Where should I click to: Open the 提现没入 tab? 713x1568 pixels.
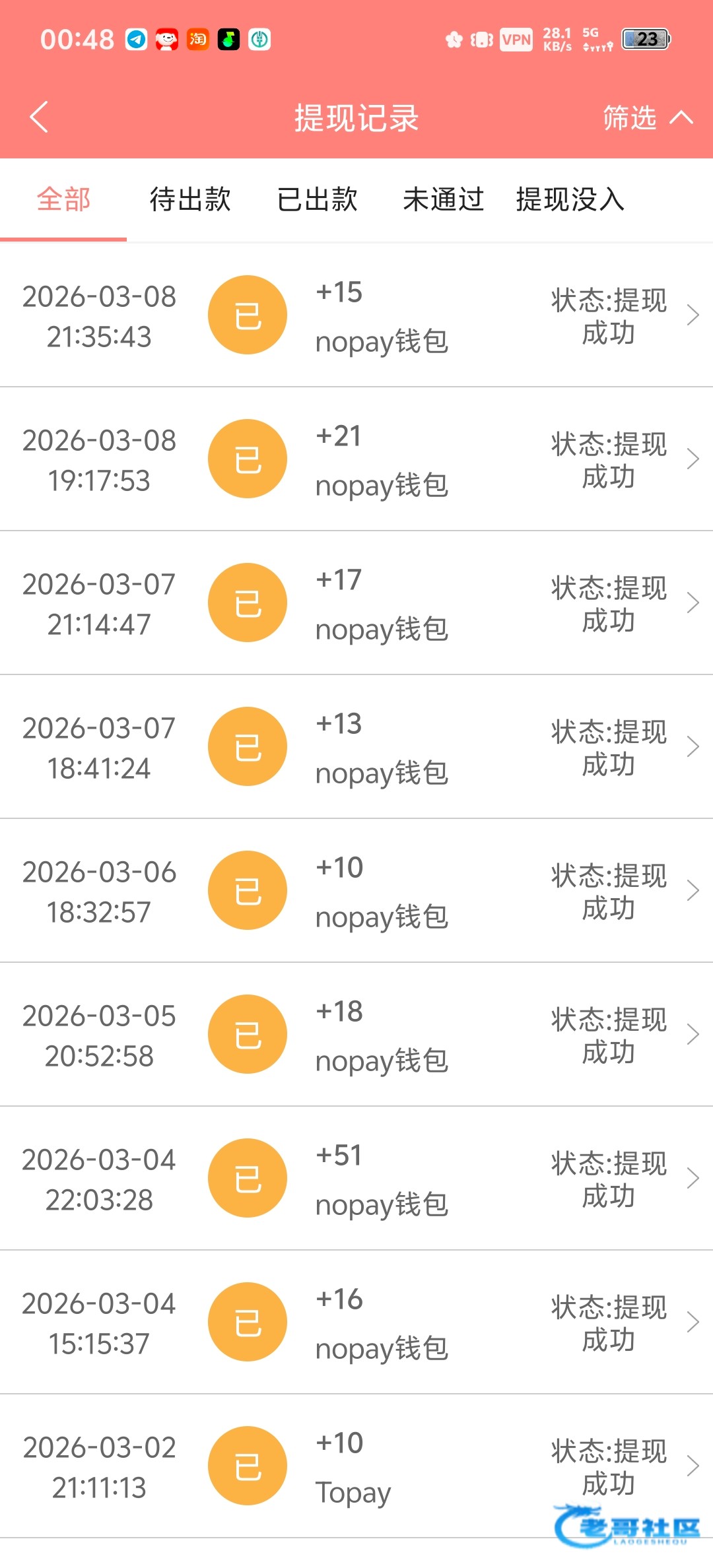point(570,199)
